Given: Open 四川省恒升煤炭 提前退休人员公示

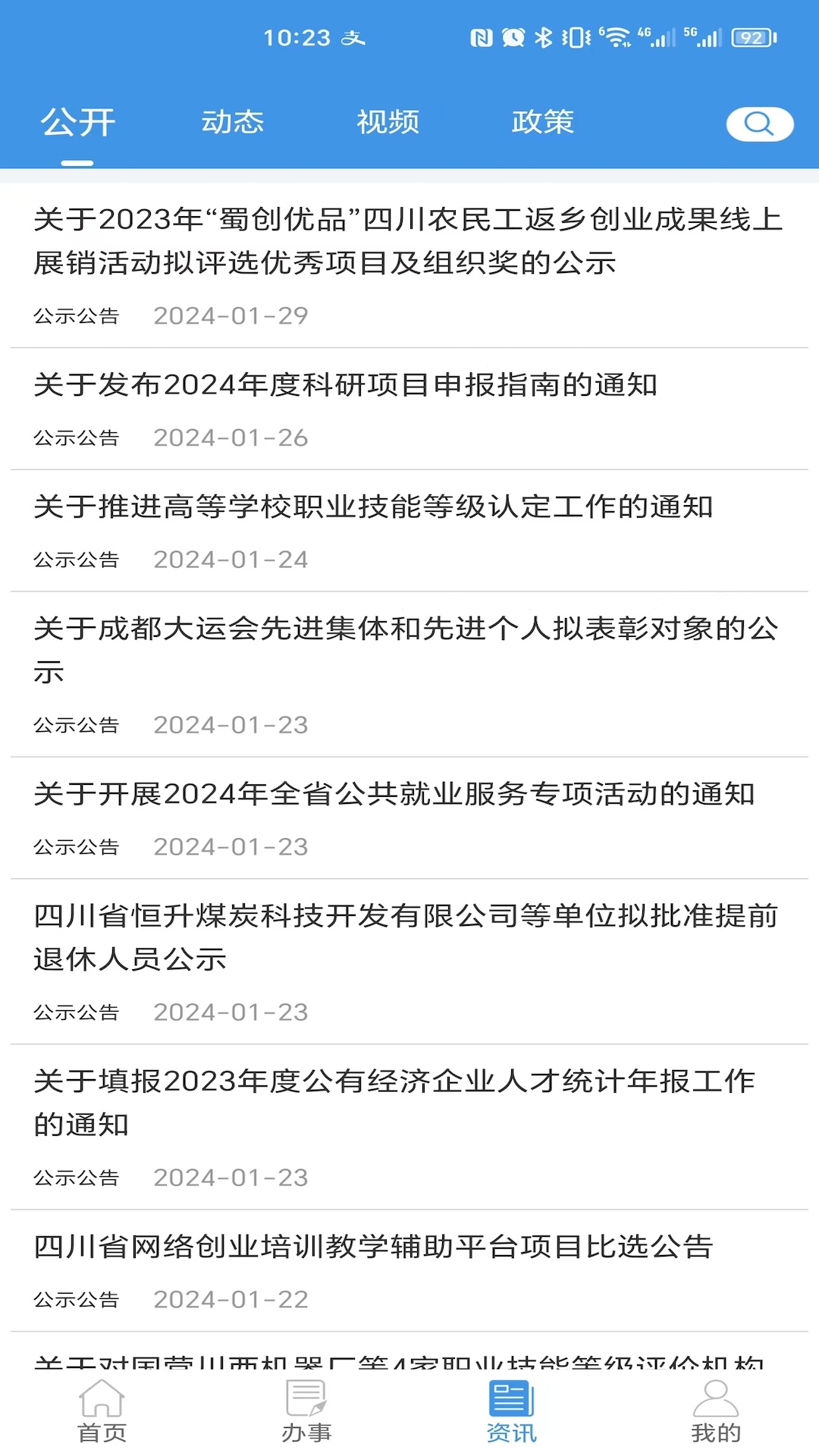Looking at the screenshot, I should pos(406,937).
